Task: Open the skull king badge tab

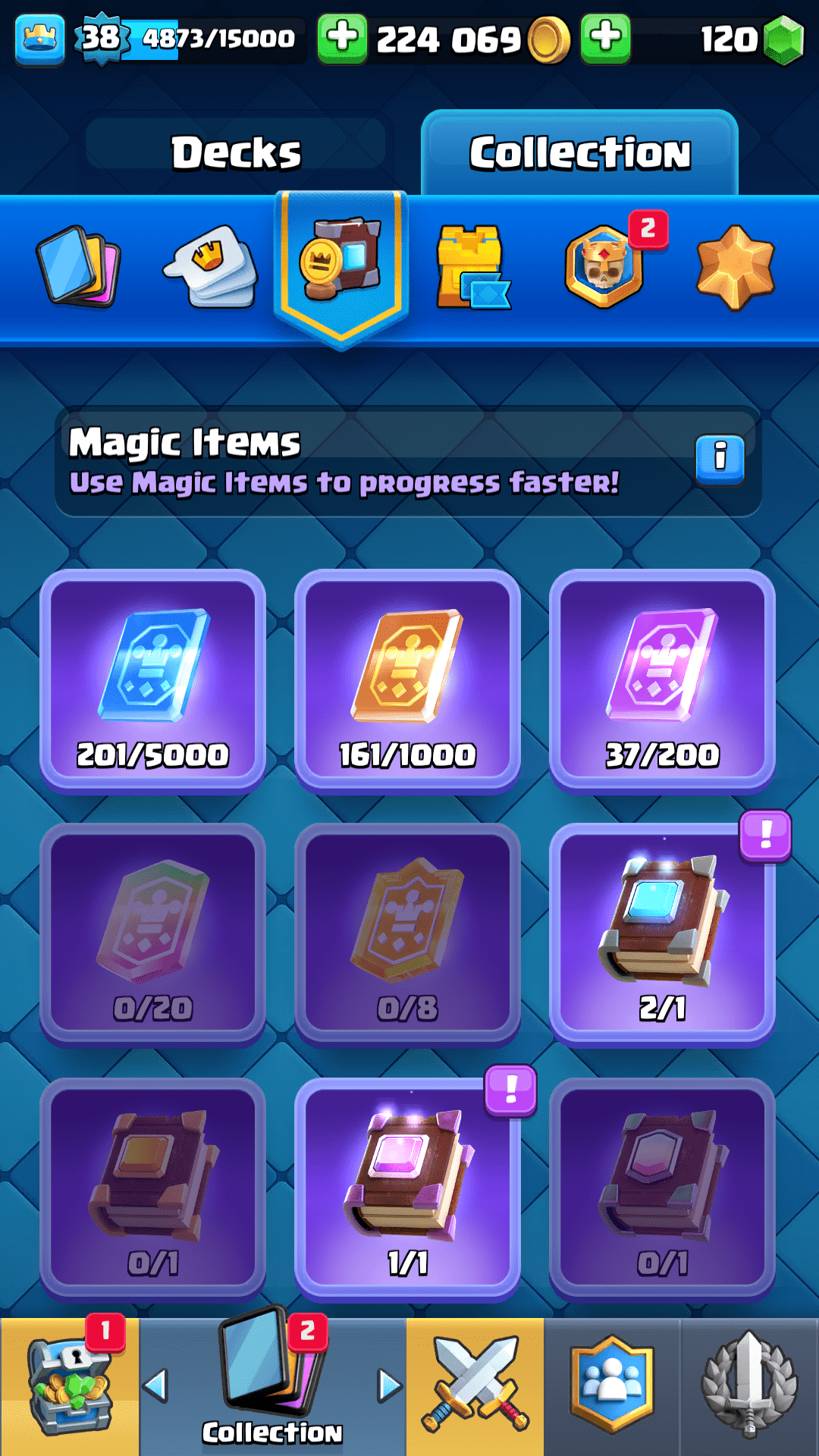Action: click(604, 267)
